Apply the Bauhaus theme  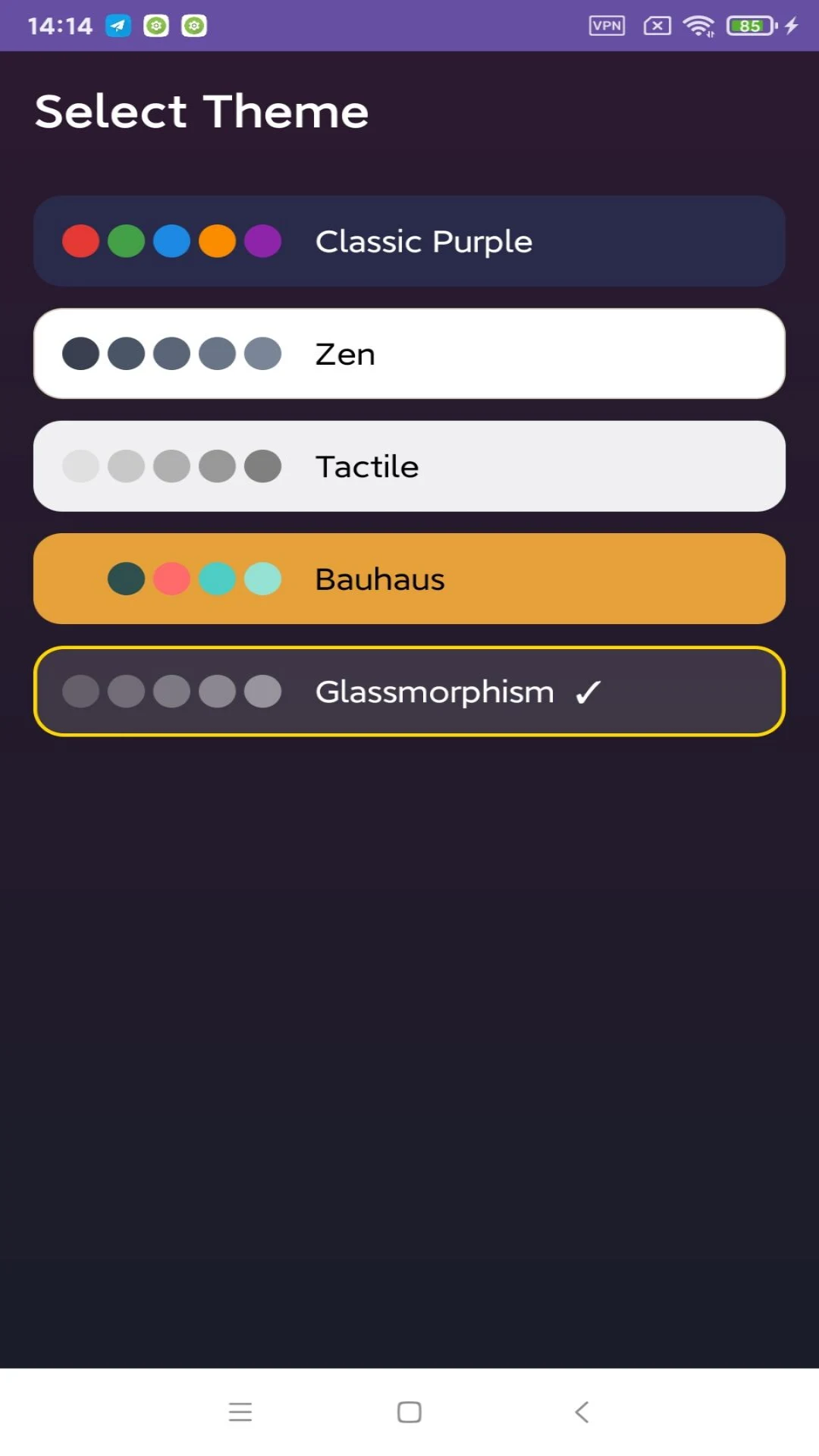pyautogui.click(x=409, y=579)
